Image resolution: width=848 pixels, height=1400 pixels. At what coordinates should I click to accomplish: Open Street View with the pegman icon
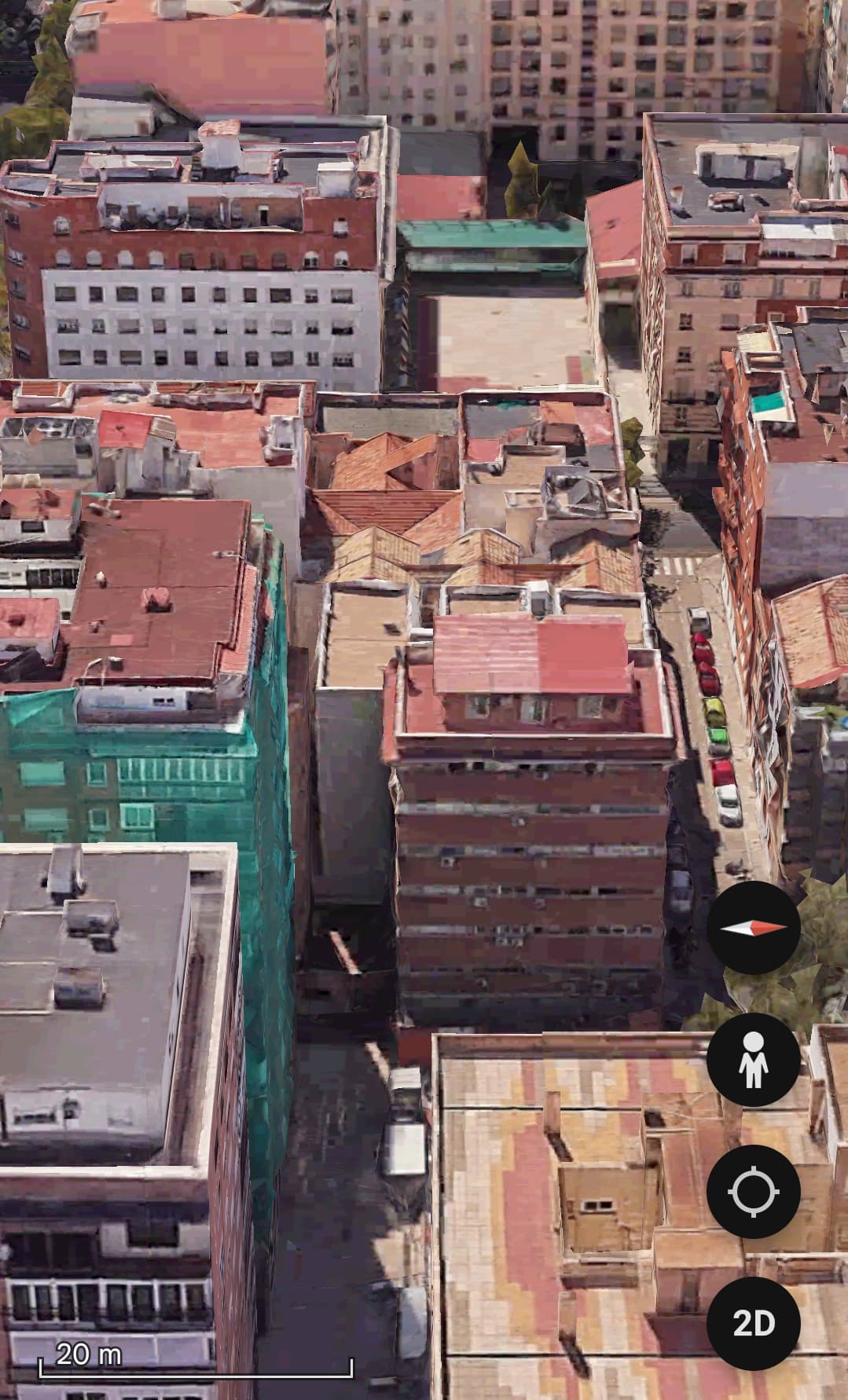[x=754, y=1060]
